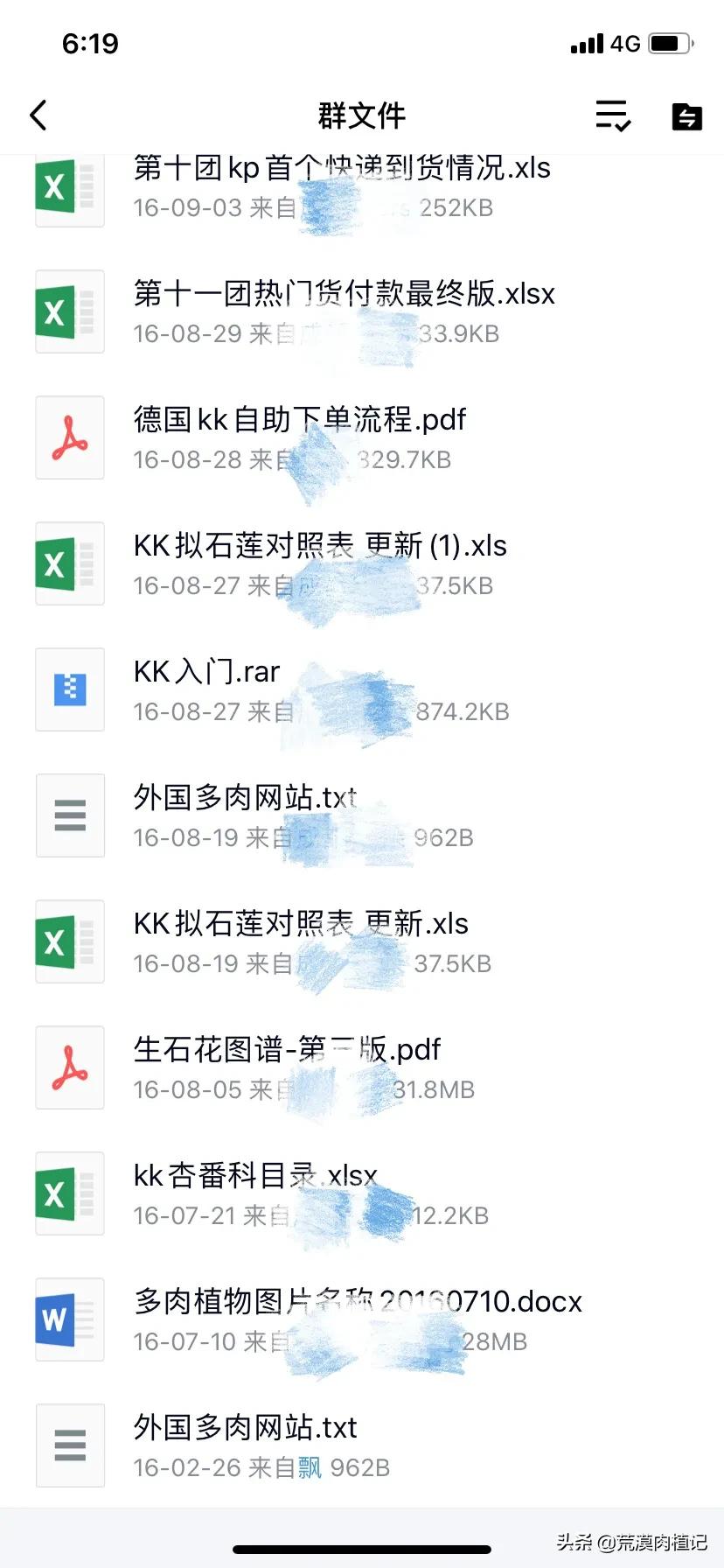724x1568 pixels.
Task: Tap the text file icon for 外国多肉网站.txt
Action: click(69, 815)
